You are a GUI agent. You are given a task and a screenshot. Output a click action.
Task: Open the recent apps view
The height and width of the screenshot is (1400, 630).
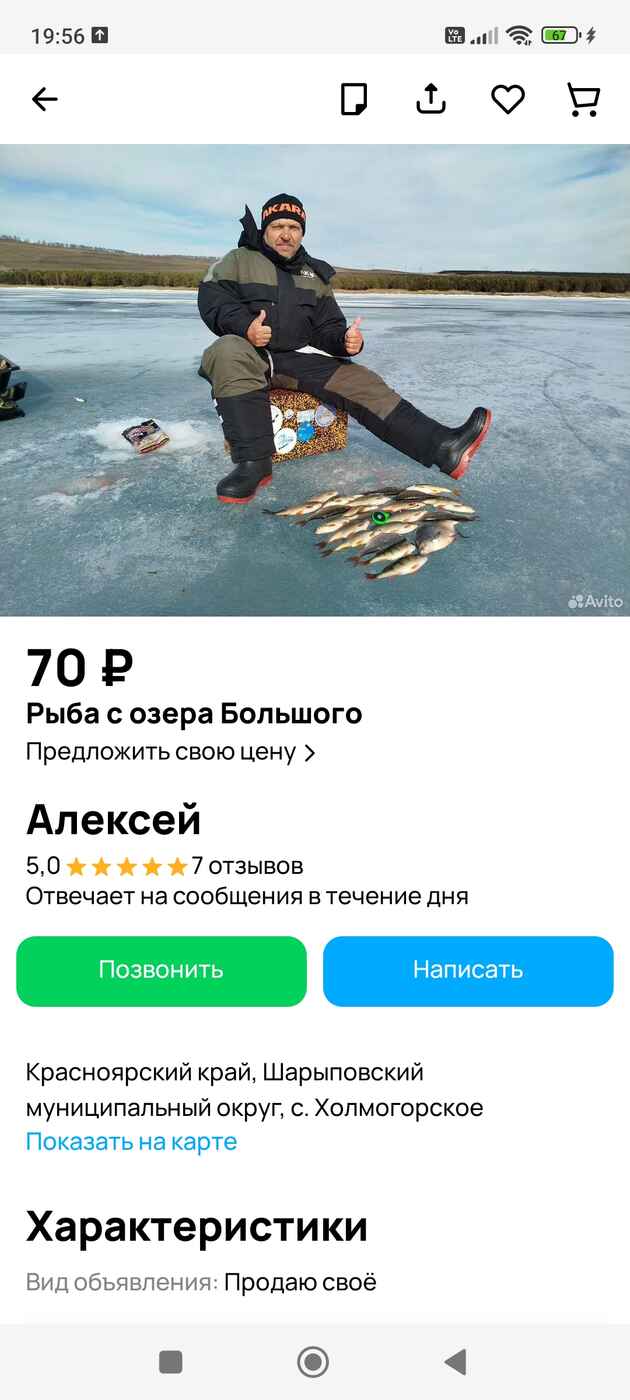(171, 1361)
